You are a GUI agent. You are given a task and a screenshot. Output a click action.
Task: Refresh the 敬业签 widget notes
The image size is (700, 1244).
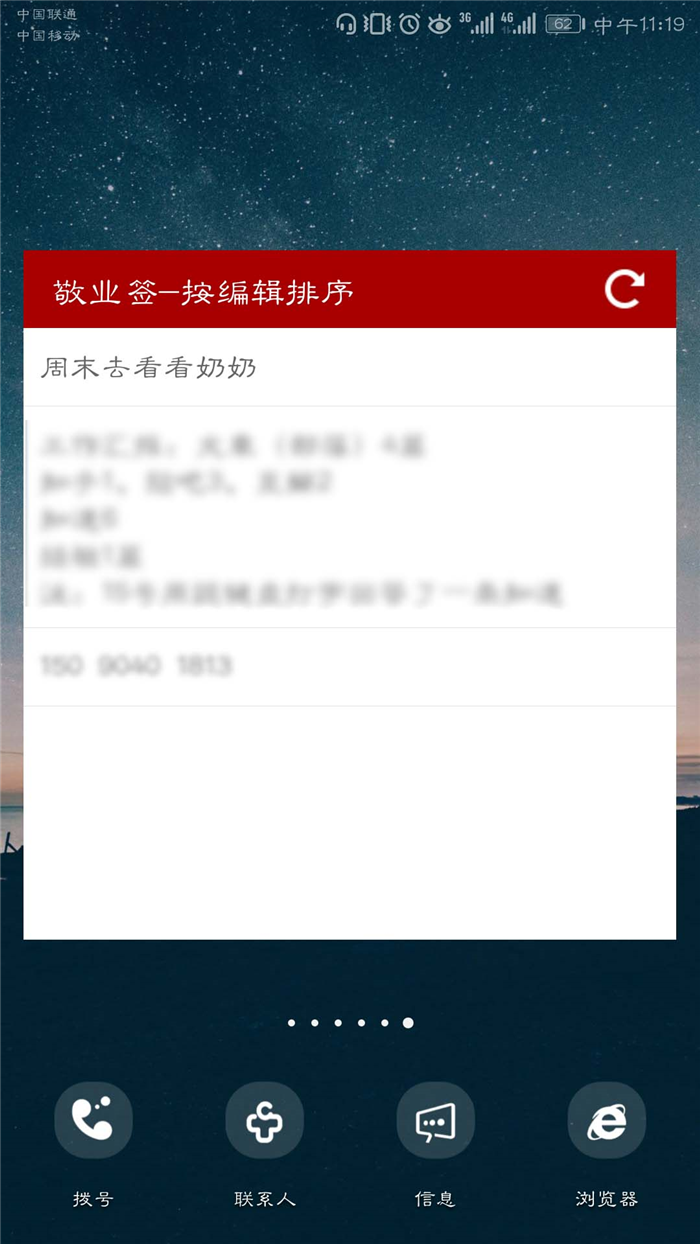624,290
